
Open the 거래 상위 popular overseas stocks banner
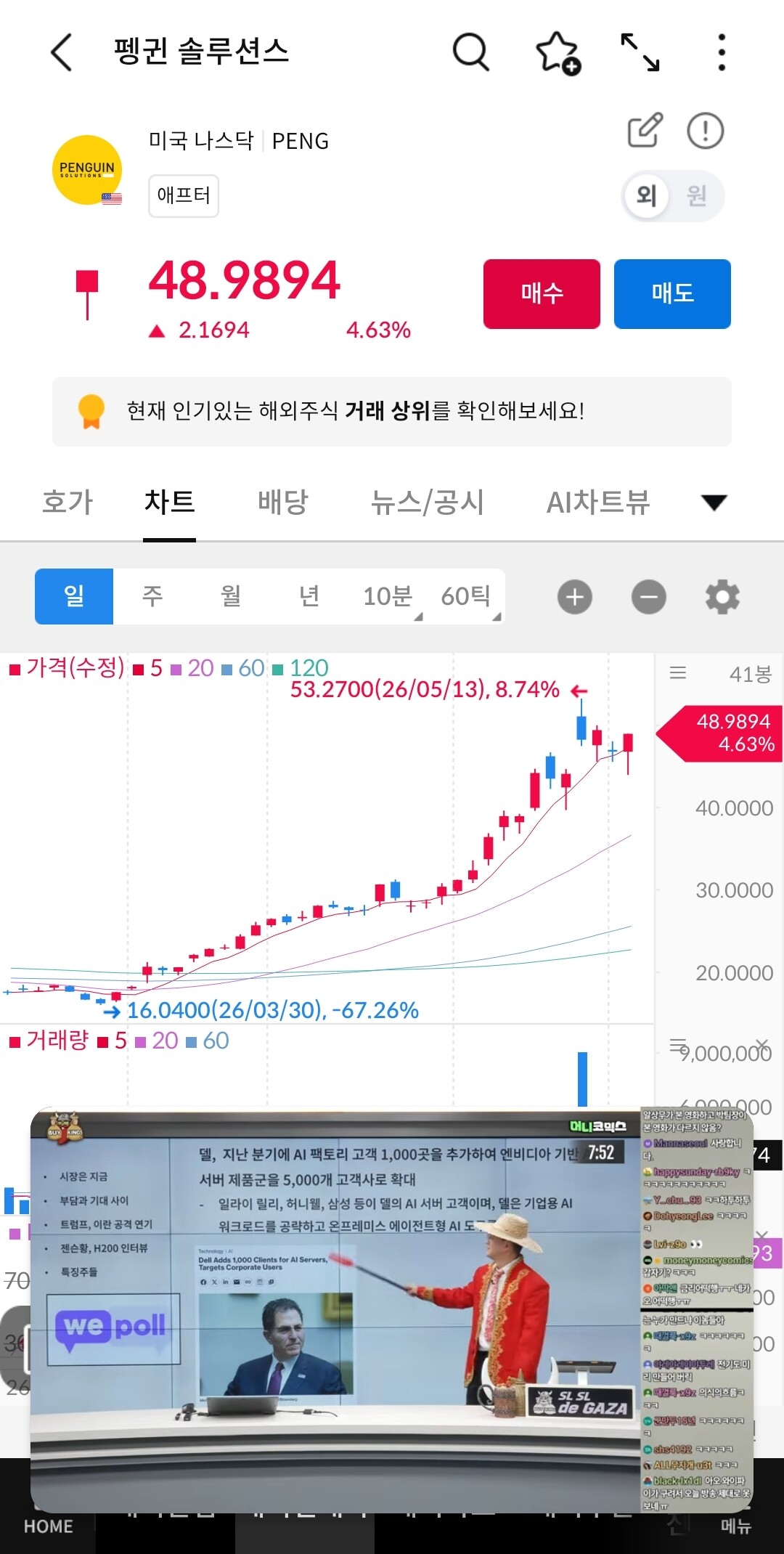[x=392, y=411]
